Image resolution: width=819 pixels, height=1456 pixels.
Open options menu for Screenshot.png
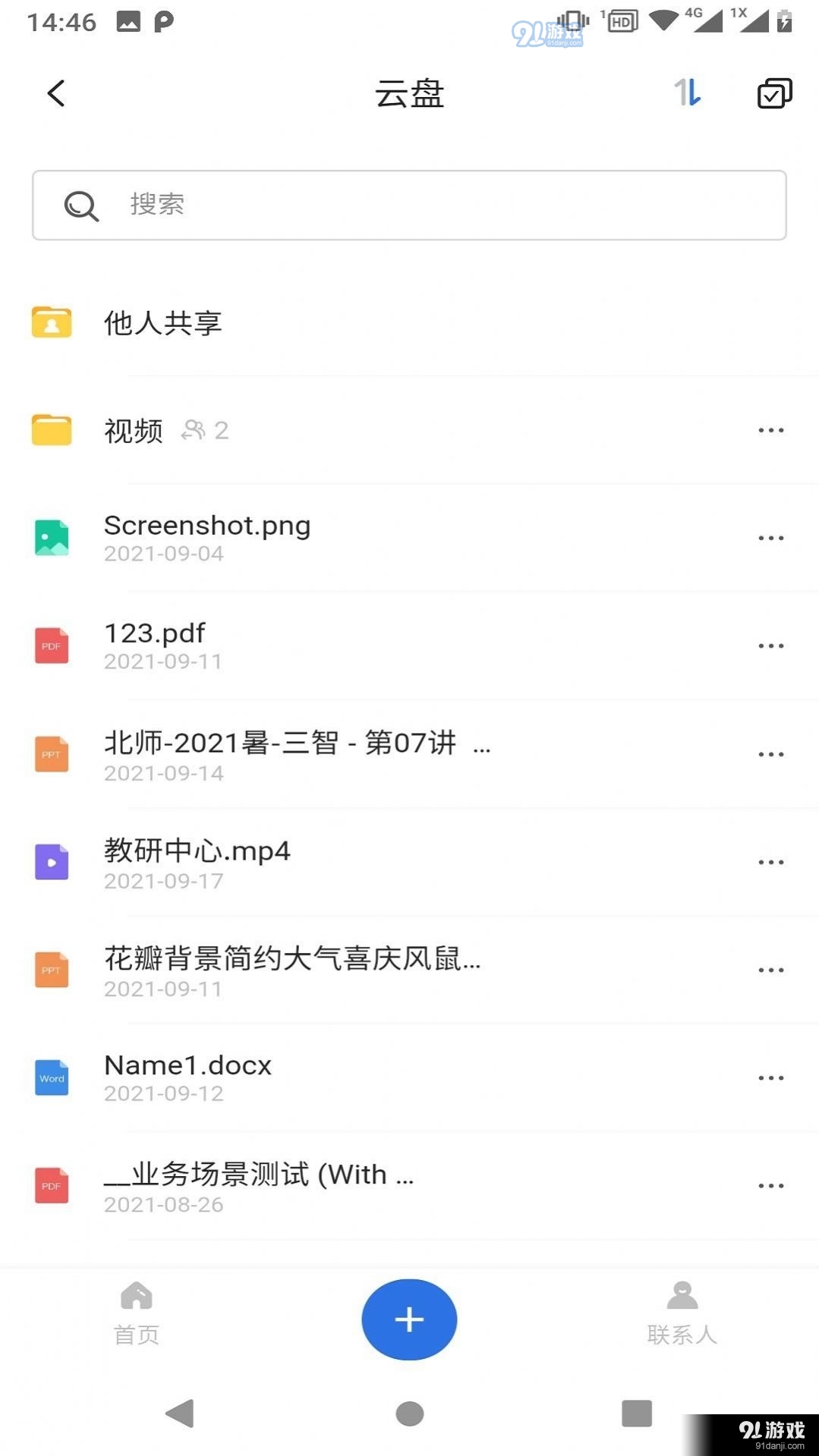tap(771, 537)
